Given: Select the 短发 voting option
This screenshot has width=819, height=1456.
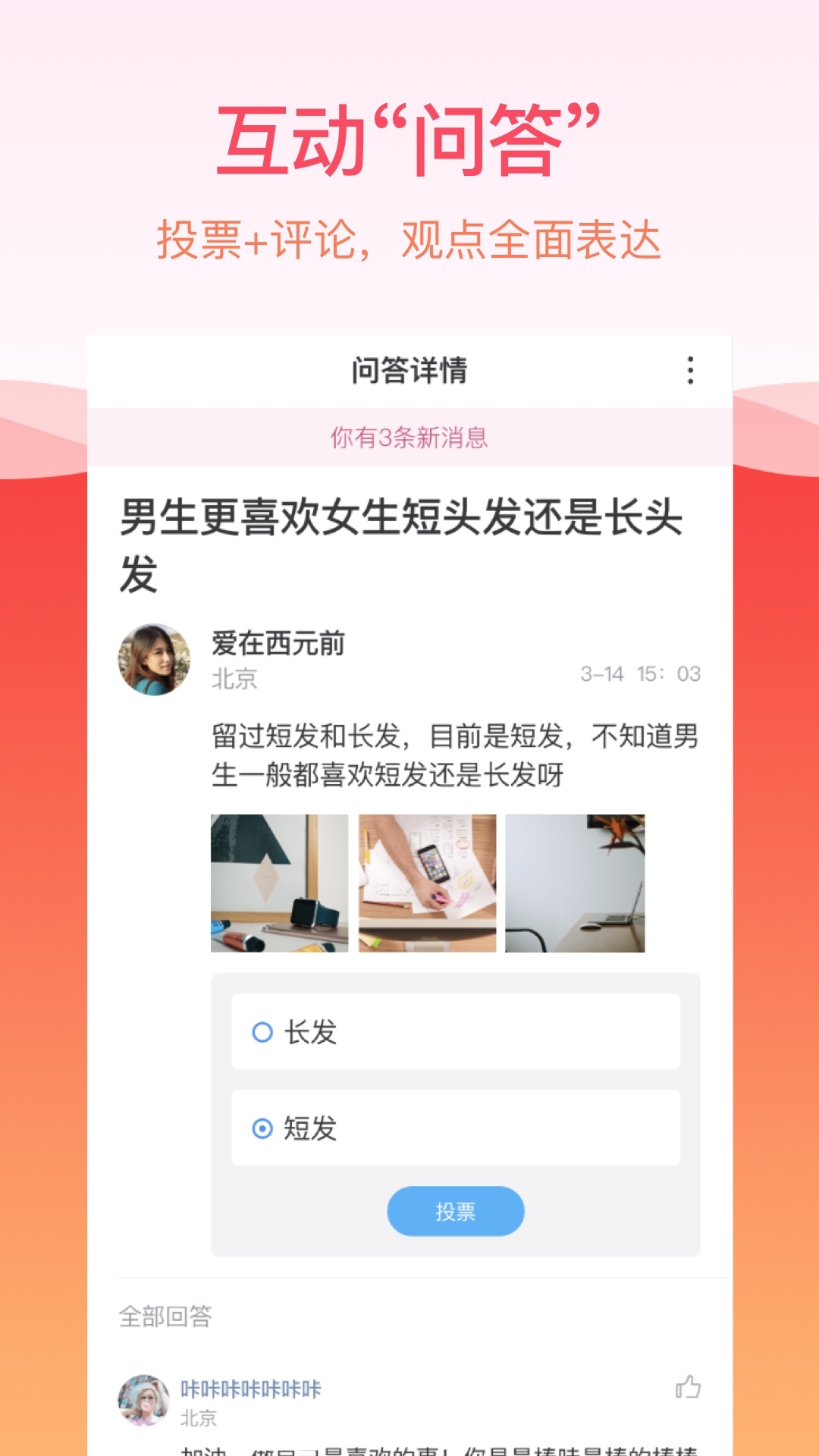Looking at the screenshot, I should click(455, 1131).
